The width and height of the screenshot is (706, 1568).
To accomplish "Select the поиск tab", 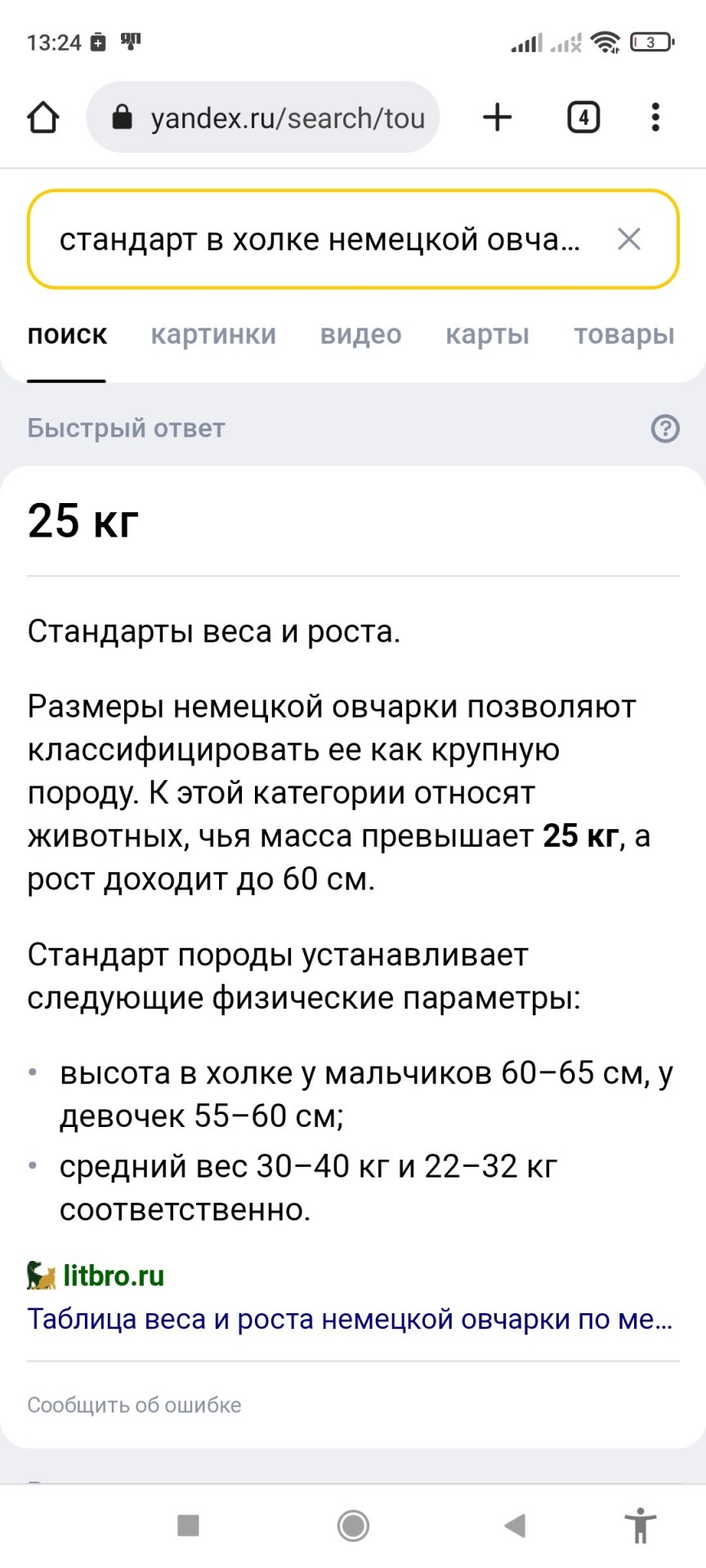I will pos(67,334).
